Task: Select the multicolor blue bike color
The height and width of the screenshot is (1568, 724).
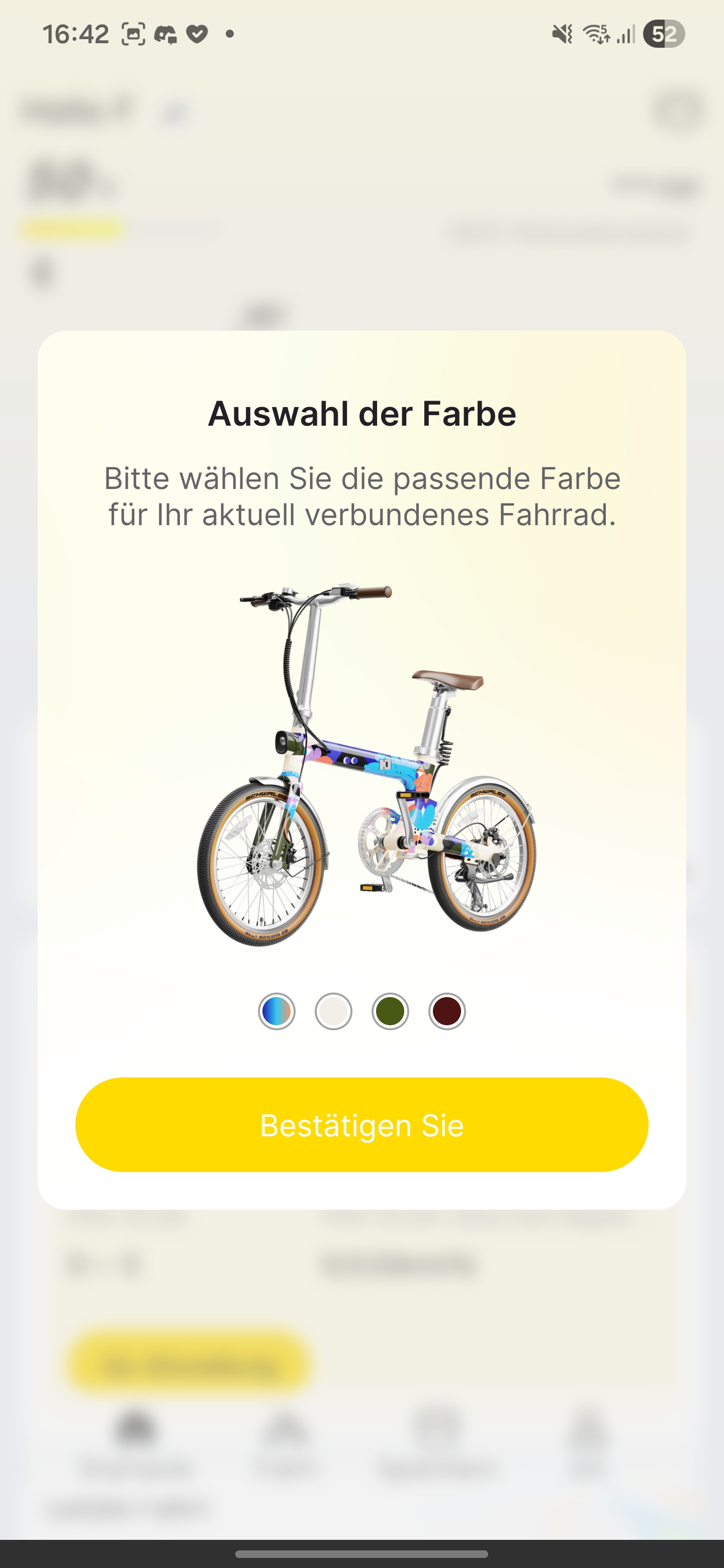Action: [x=277, y=1011]
